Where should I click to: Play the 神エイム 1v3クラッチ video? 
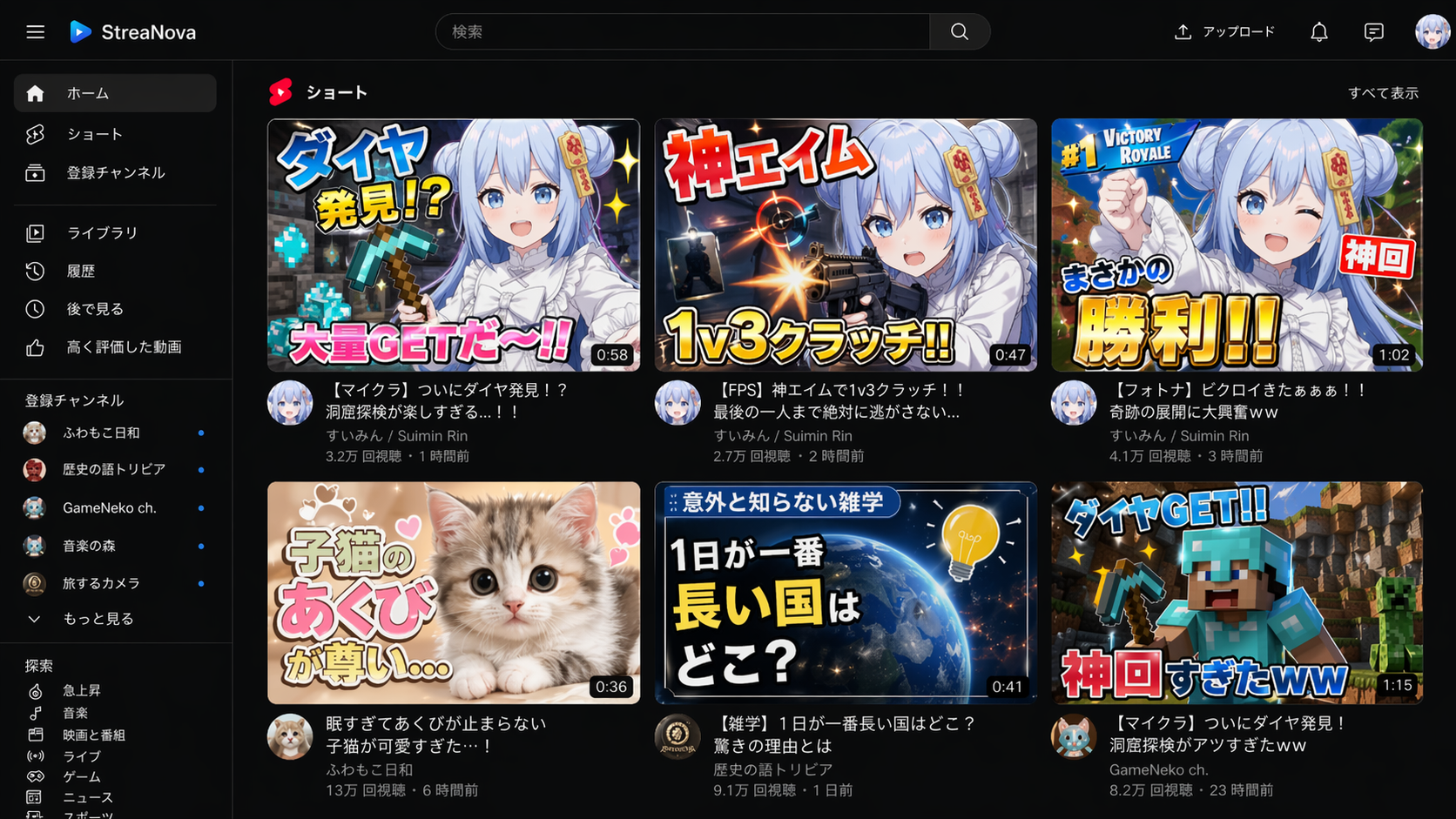pos(845,245)
